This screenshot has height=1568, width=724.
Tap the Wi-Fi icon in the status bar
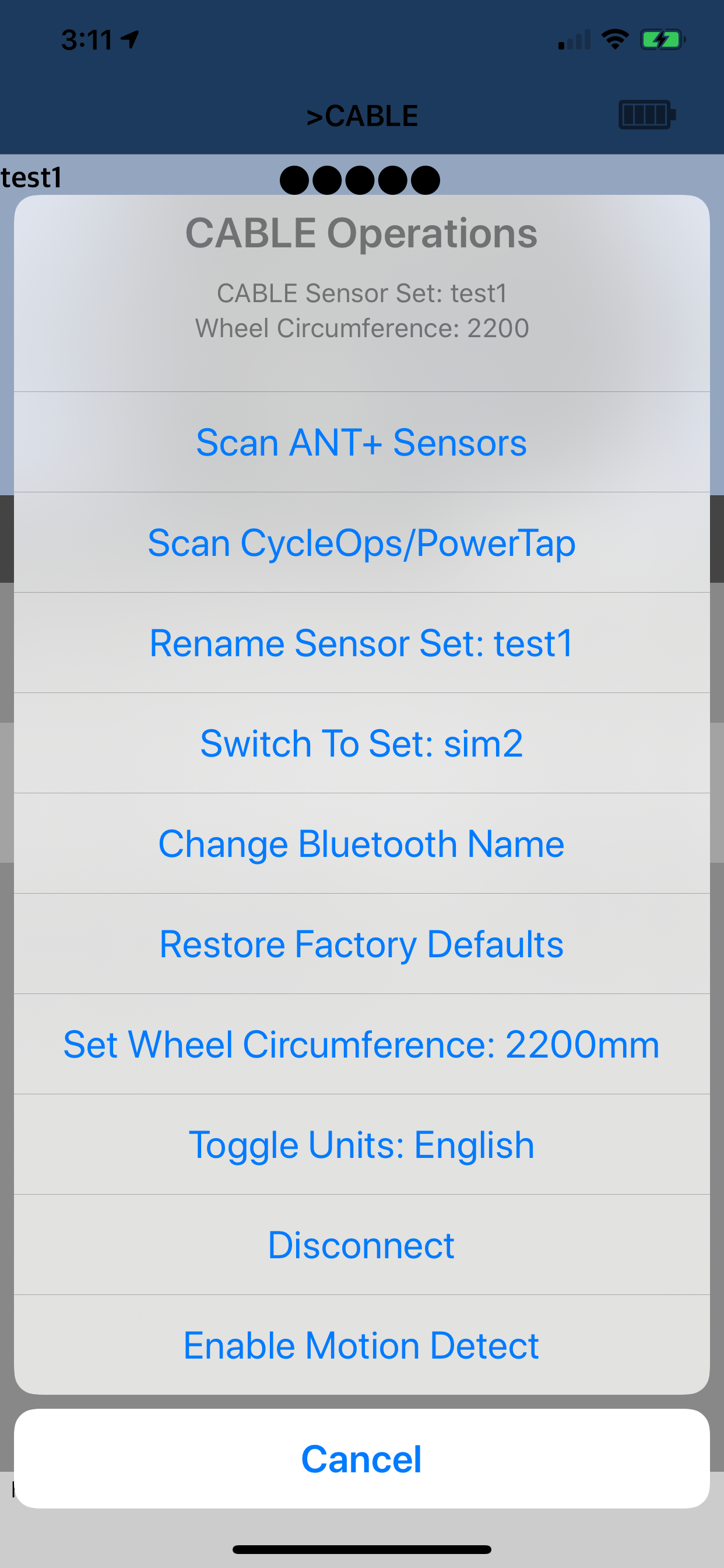click(x=613, y=38)
